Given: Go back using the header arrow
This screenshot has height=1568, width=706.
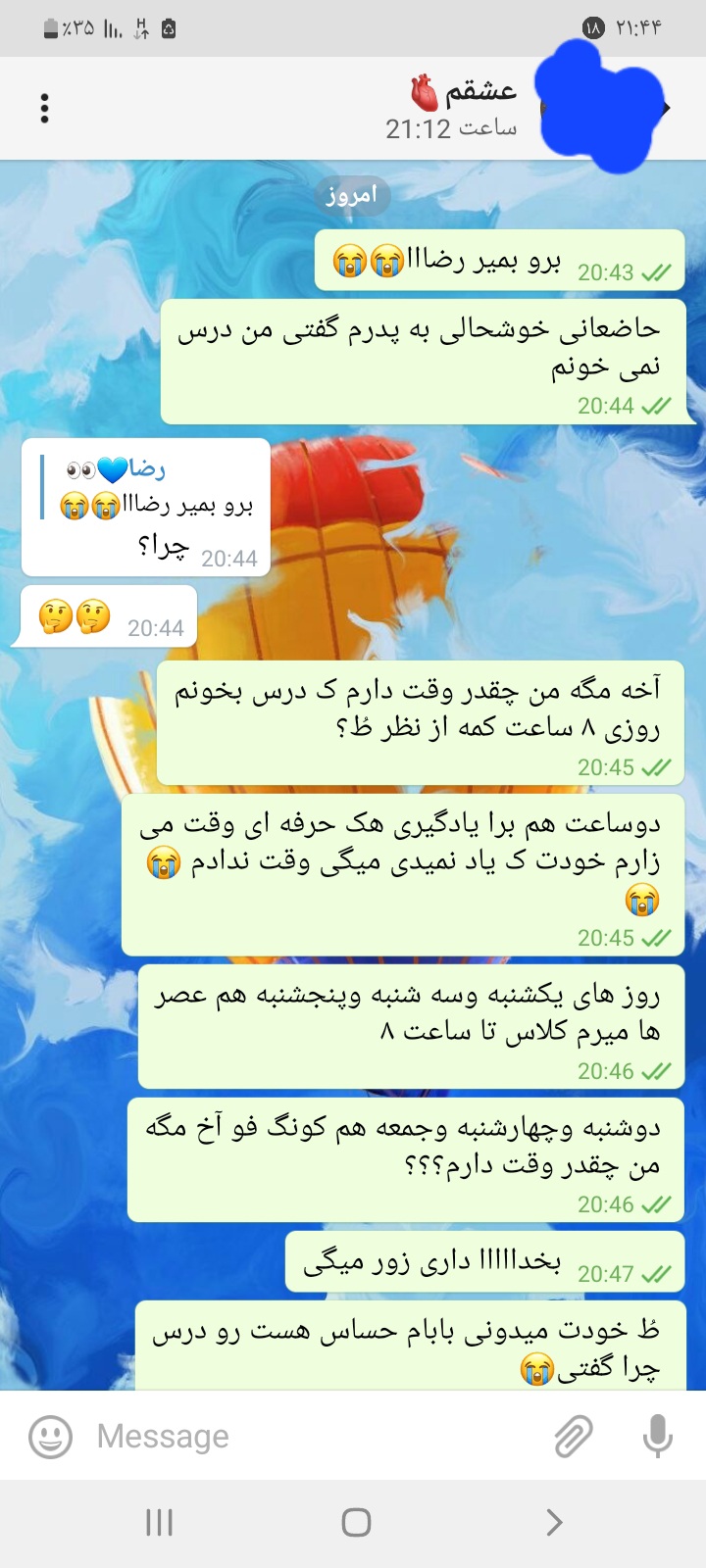Looking at the screenshot, I should point(668,108).
